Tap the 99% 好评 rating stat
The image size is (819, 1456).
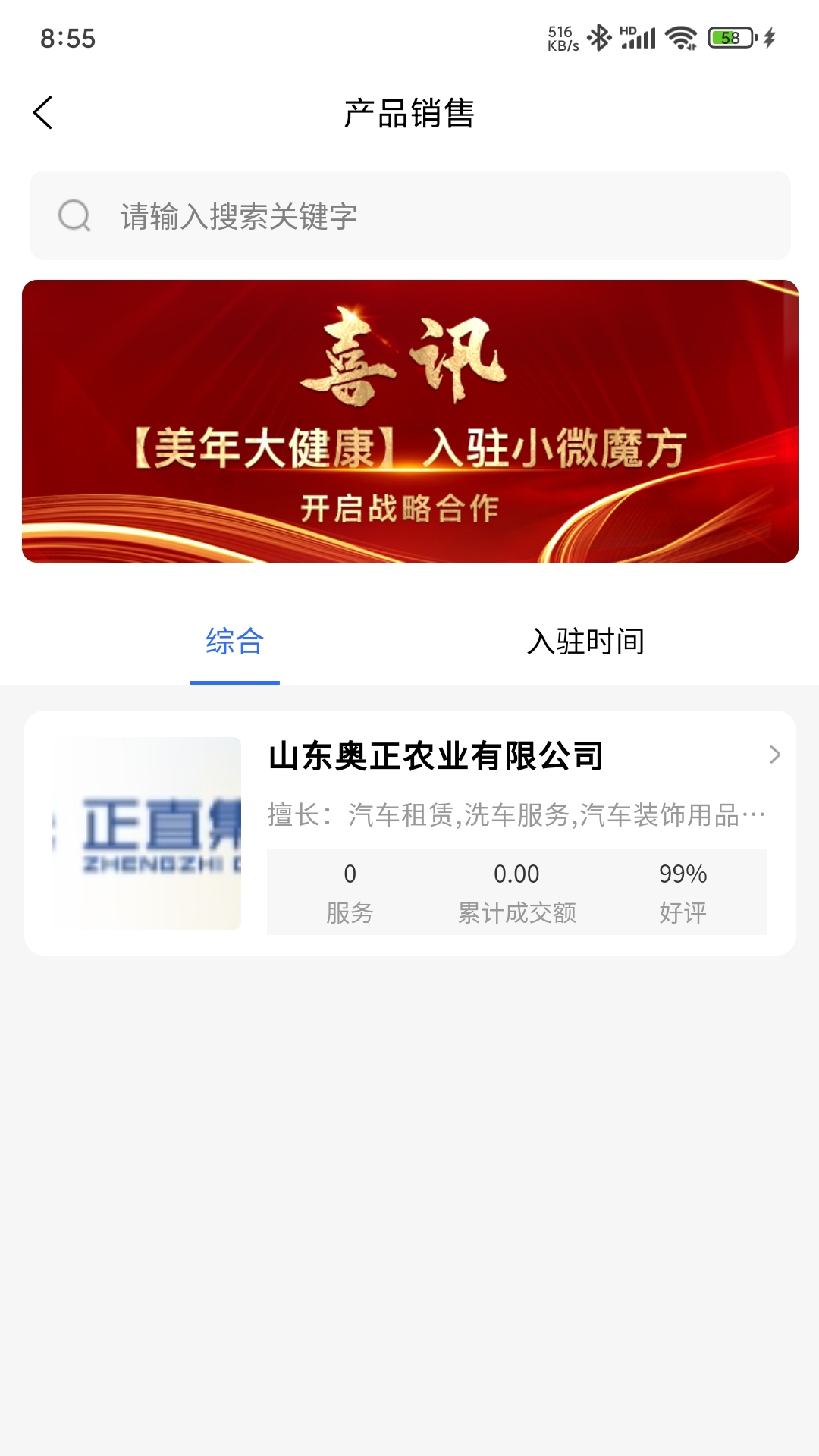[682, 891]
